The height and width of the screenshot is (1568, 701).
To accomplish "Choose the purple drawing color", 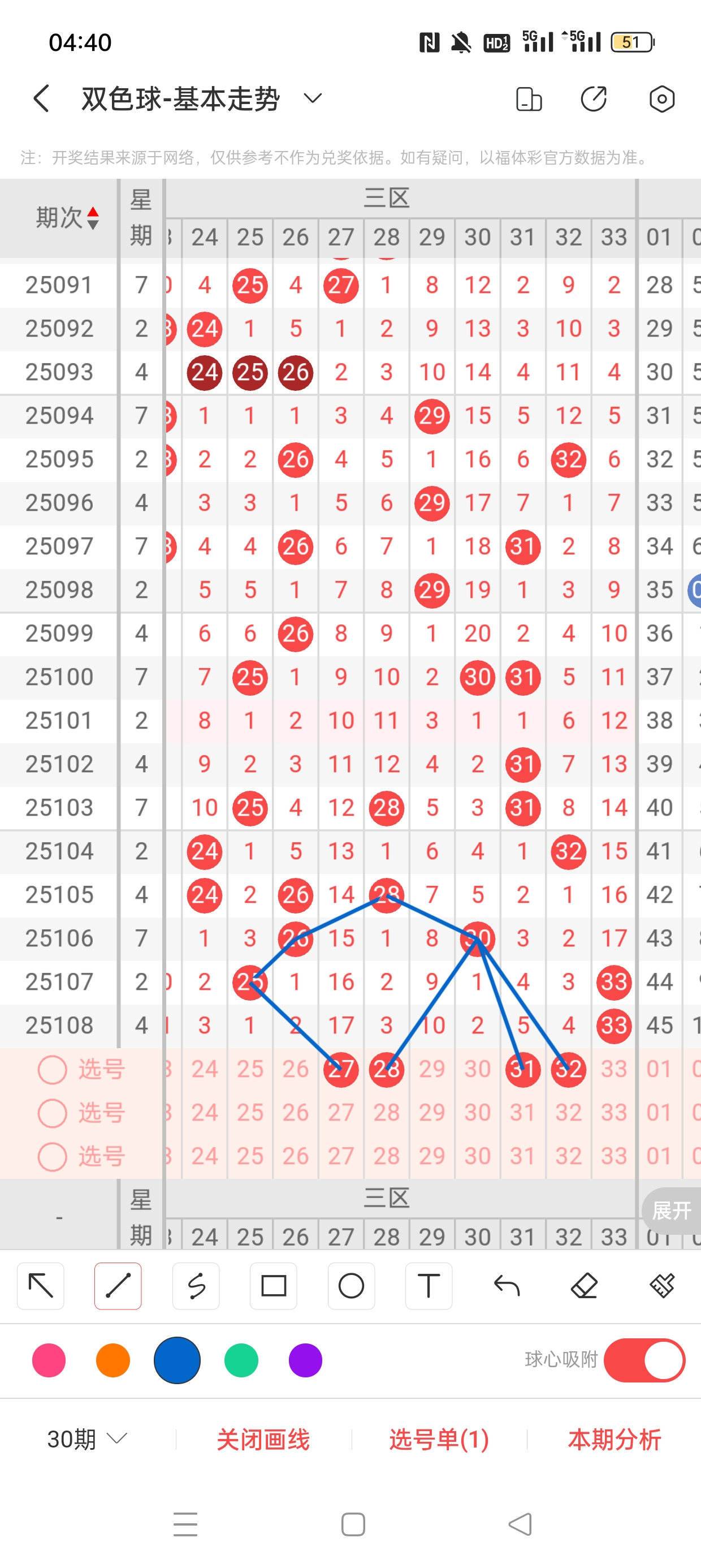I will click(x=305, y=1360).
